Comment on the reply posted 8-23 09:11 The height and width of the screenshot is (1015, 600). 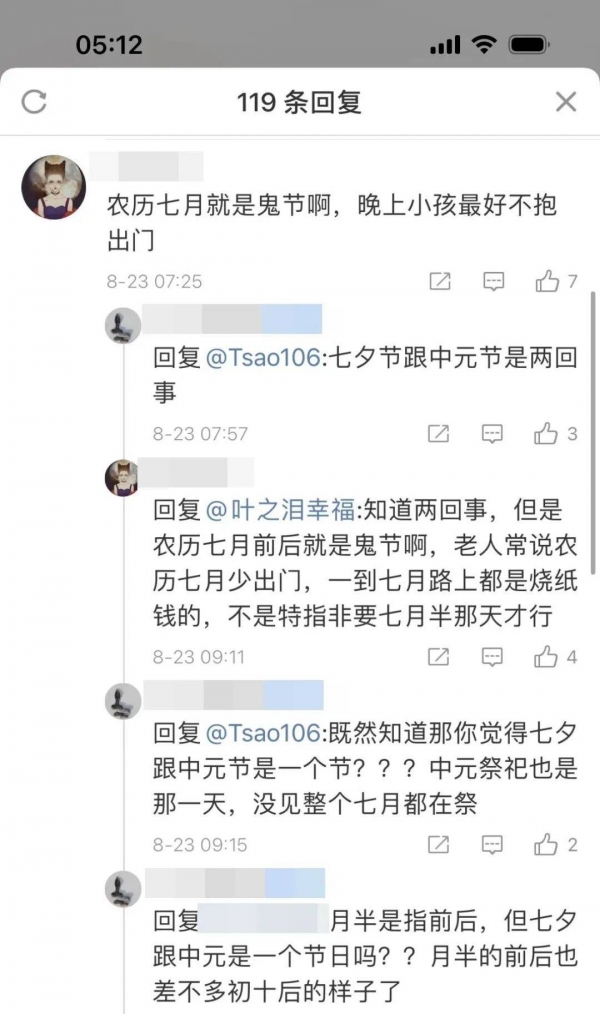[492, 657]
